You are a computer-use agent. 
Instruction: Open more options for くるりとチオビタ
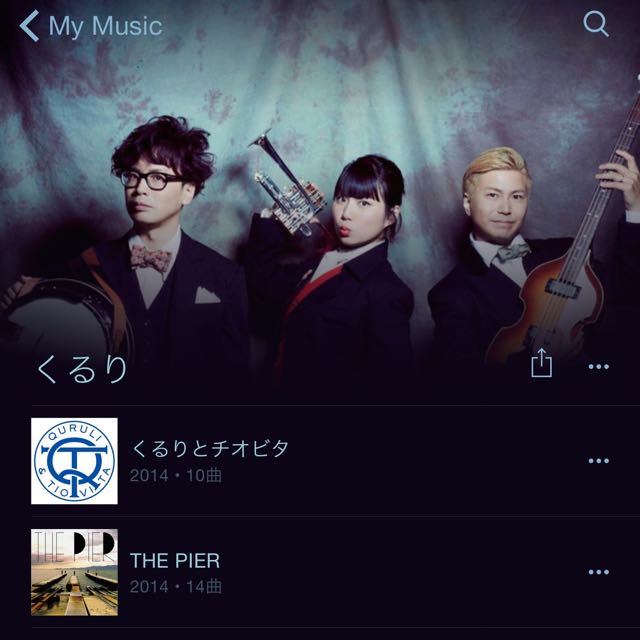(599, 461)
